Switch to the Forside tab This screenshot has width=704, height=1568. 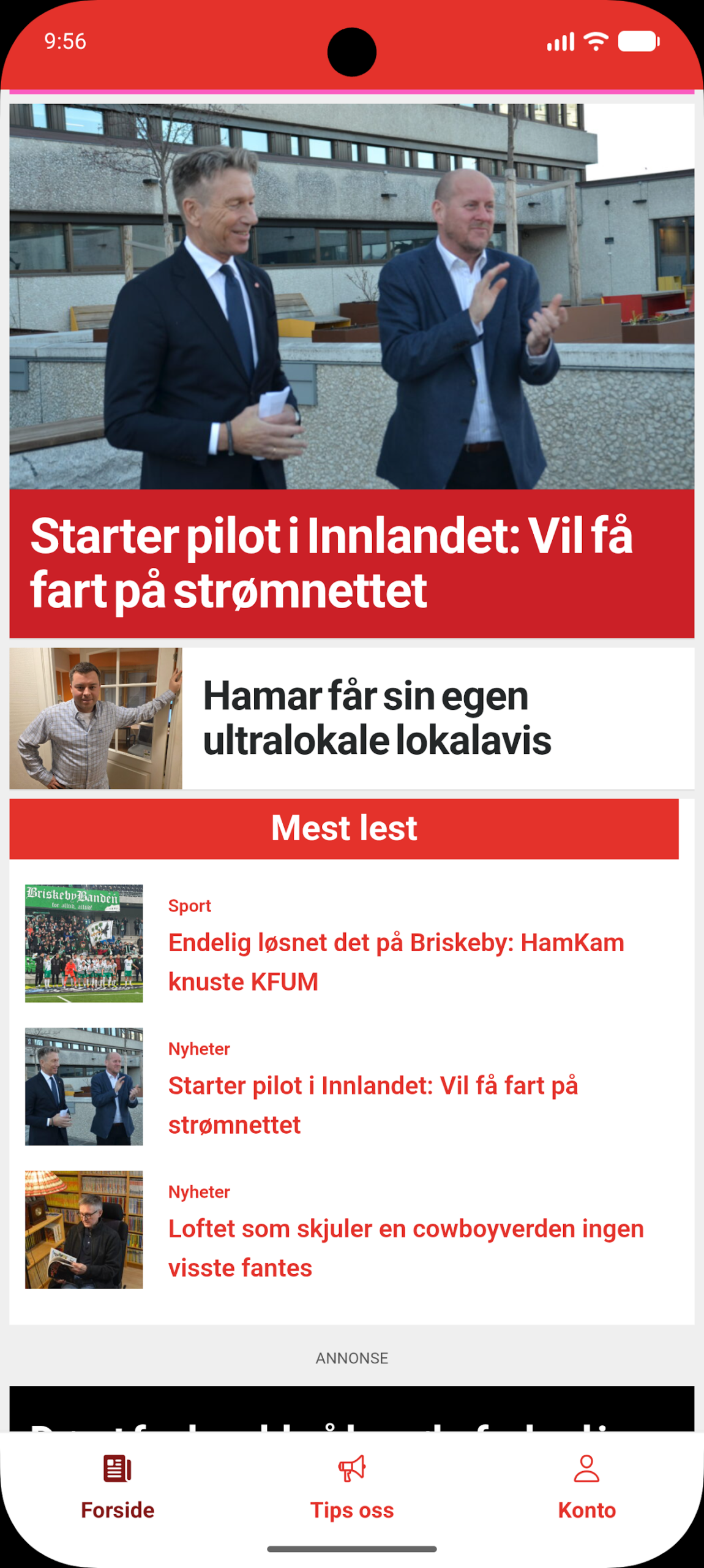point(118,1487)
